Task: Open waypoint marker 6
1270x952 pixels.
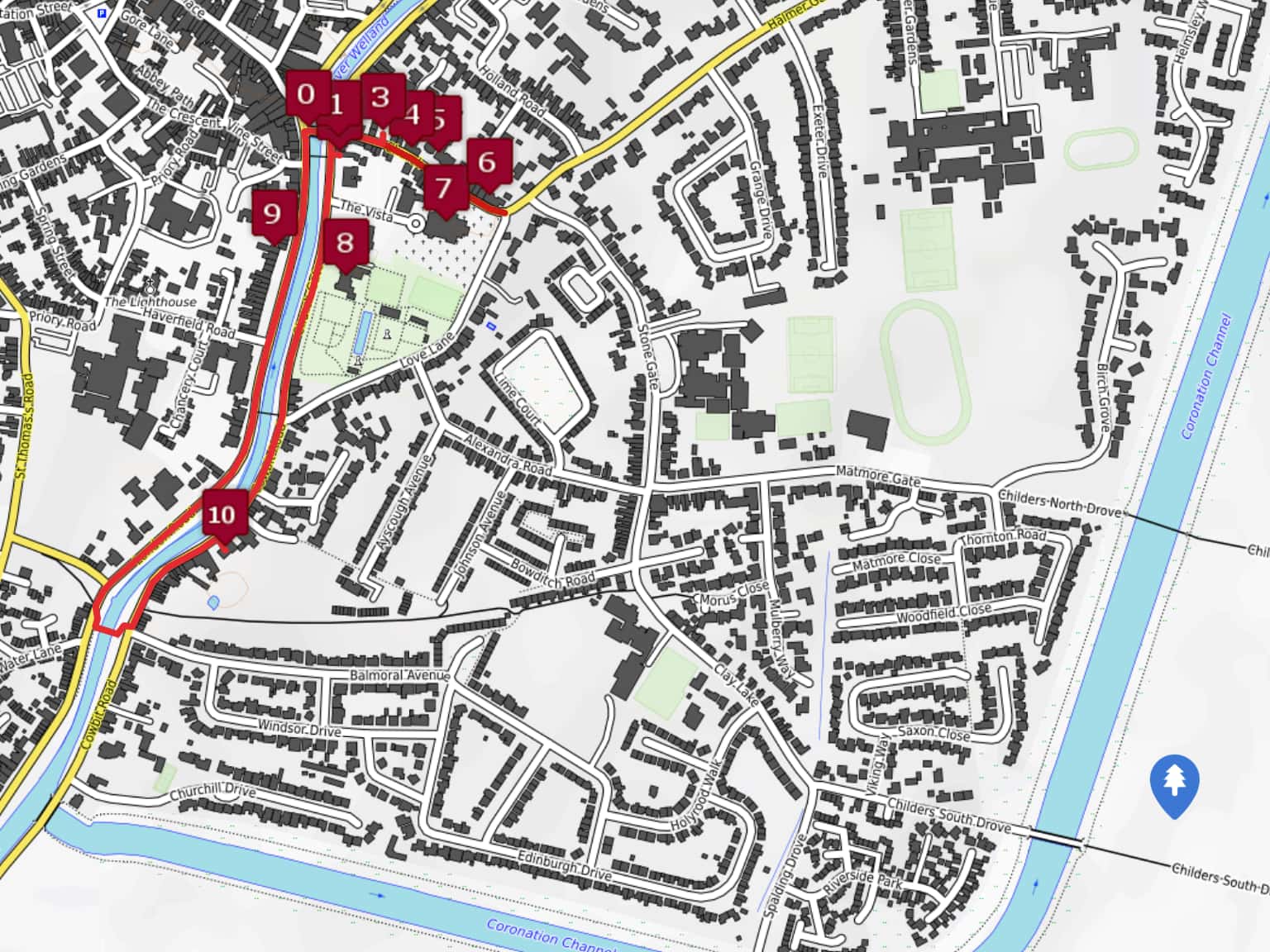Action: coord(488,162)
